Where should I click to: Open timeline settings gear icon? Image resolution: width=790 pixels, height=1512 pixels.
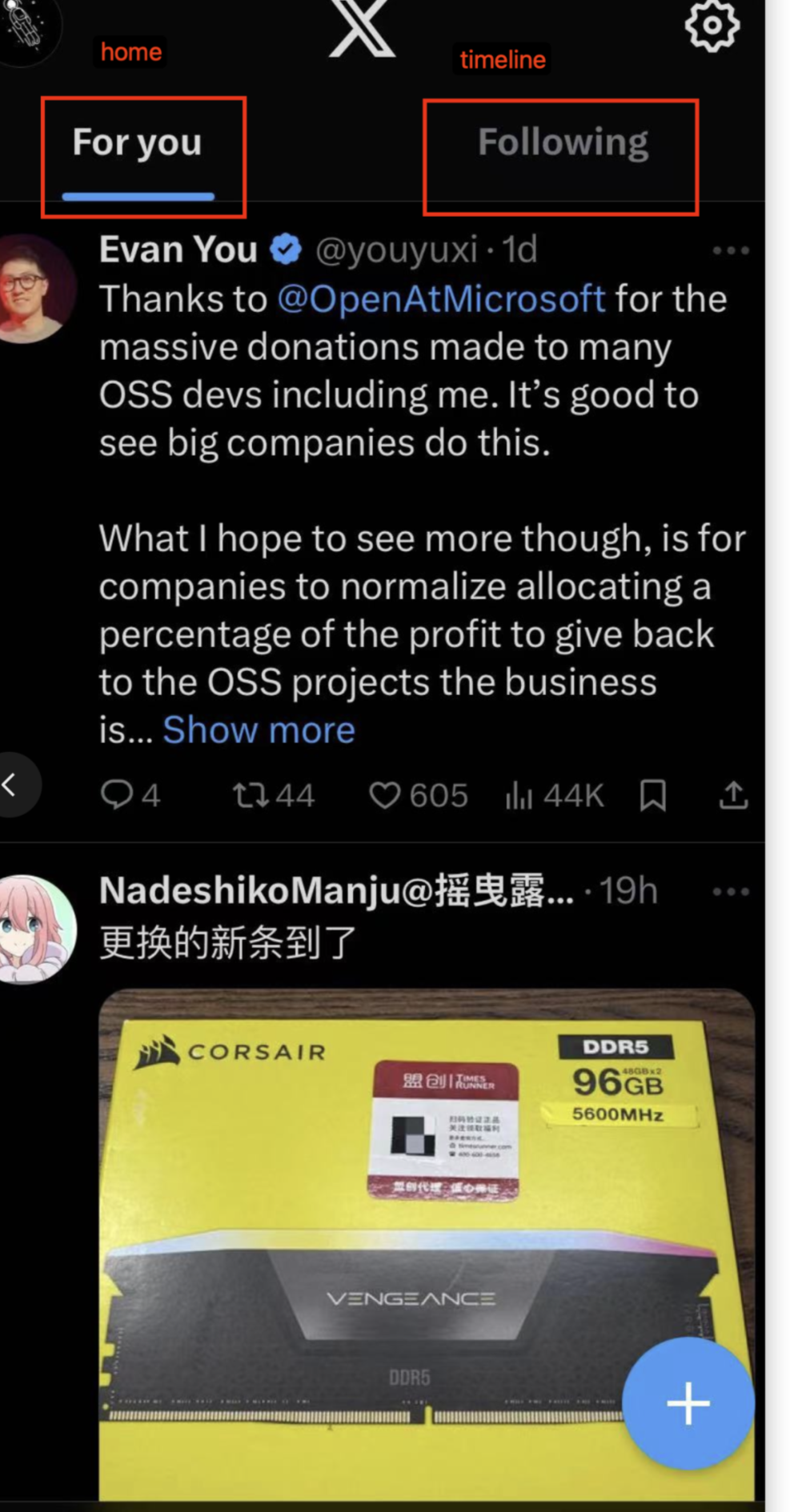(711, 26)
